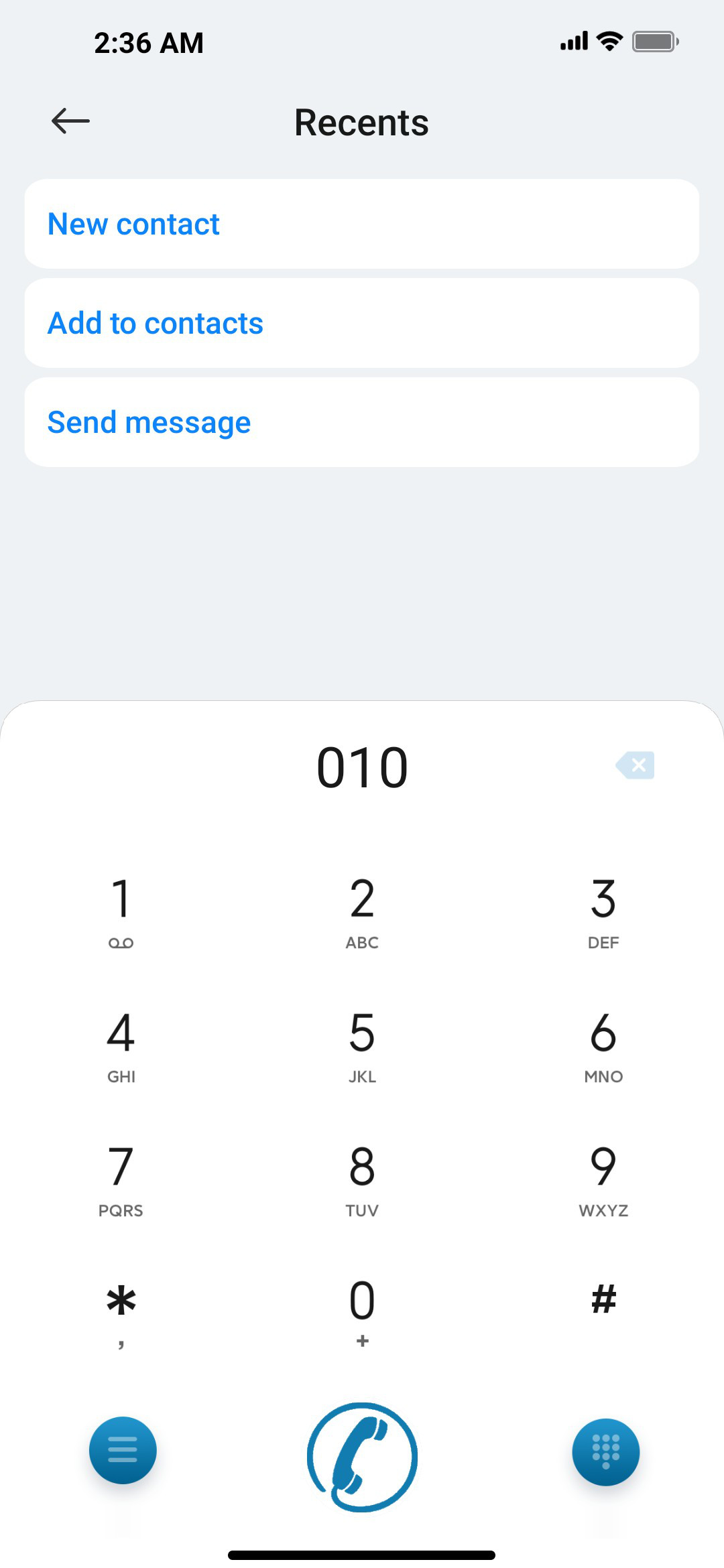The width and height of the screenshot is (724, 1568).
Task: Enter digit 7 PQRS
Action: (121, 1181)
